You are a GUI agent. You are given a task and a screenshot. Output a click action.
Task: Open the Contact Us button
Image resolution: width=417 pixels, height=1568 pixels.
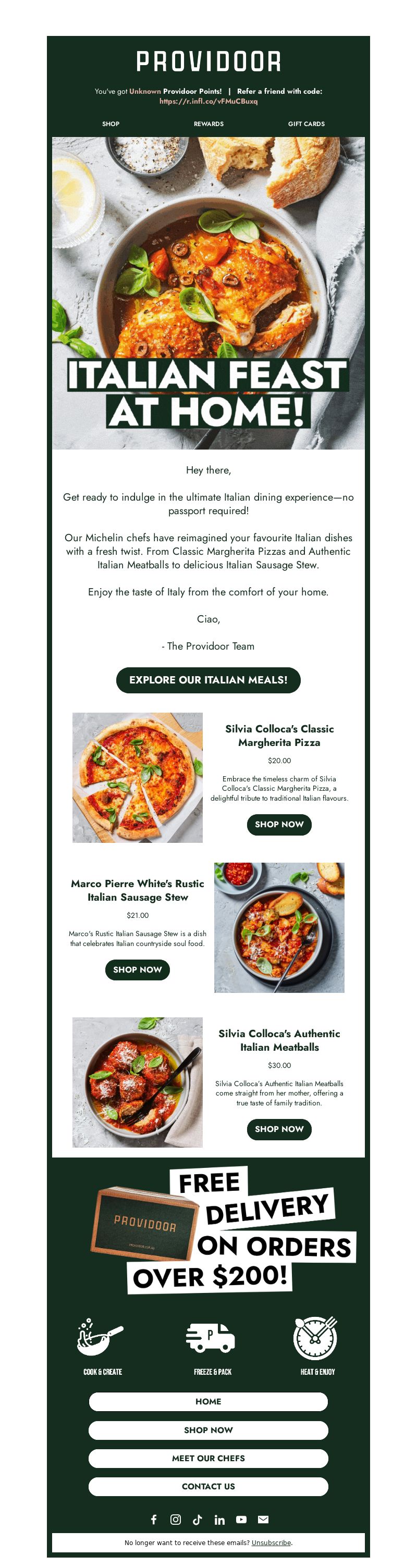tap(208, 1486)
